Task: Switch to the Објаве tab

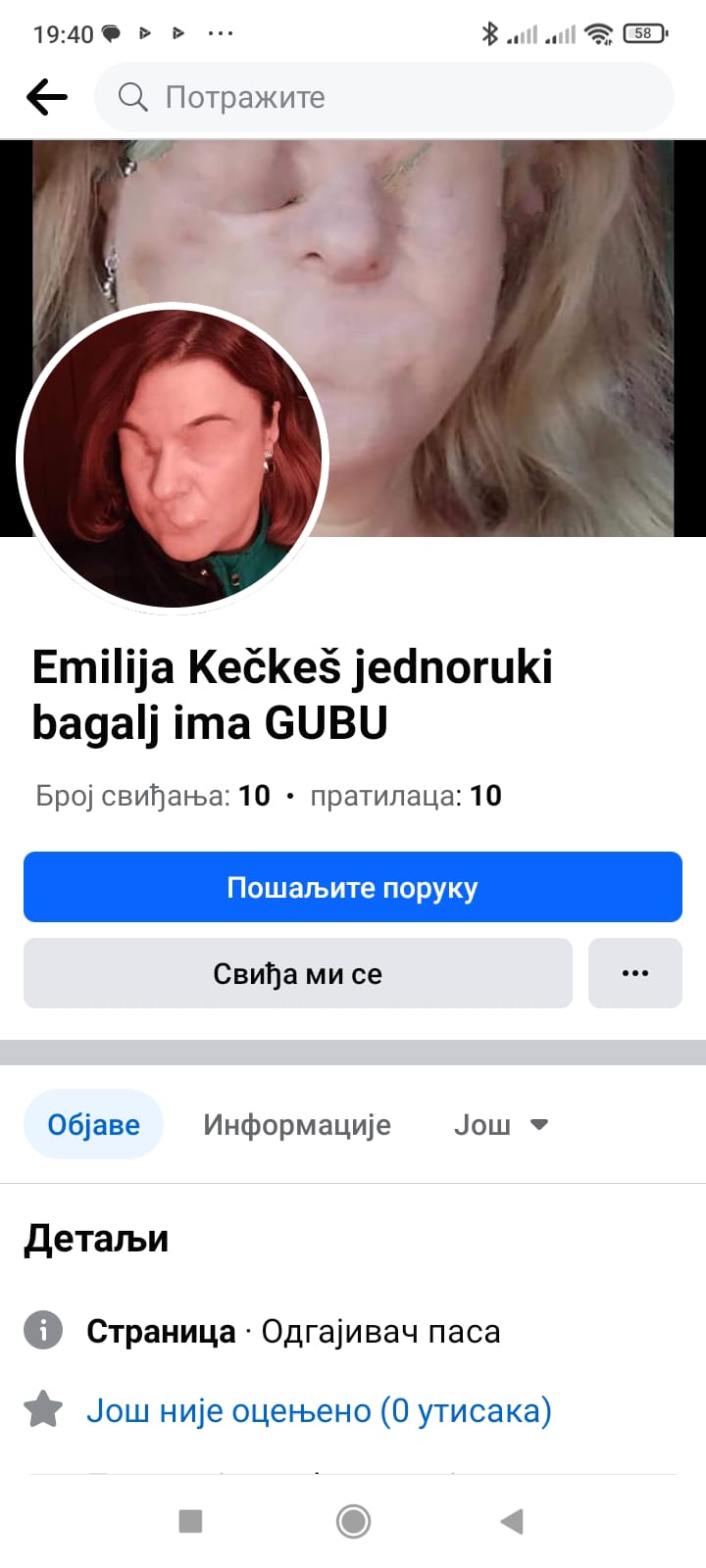Action: (93, 1124)
